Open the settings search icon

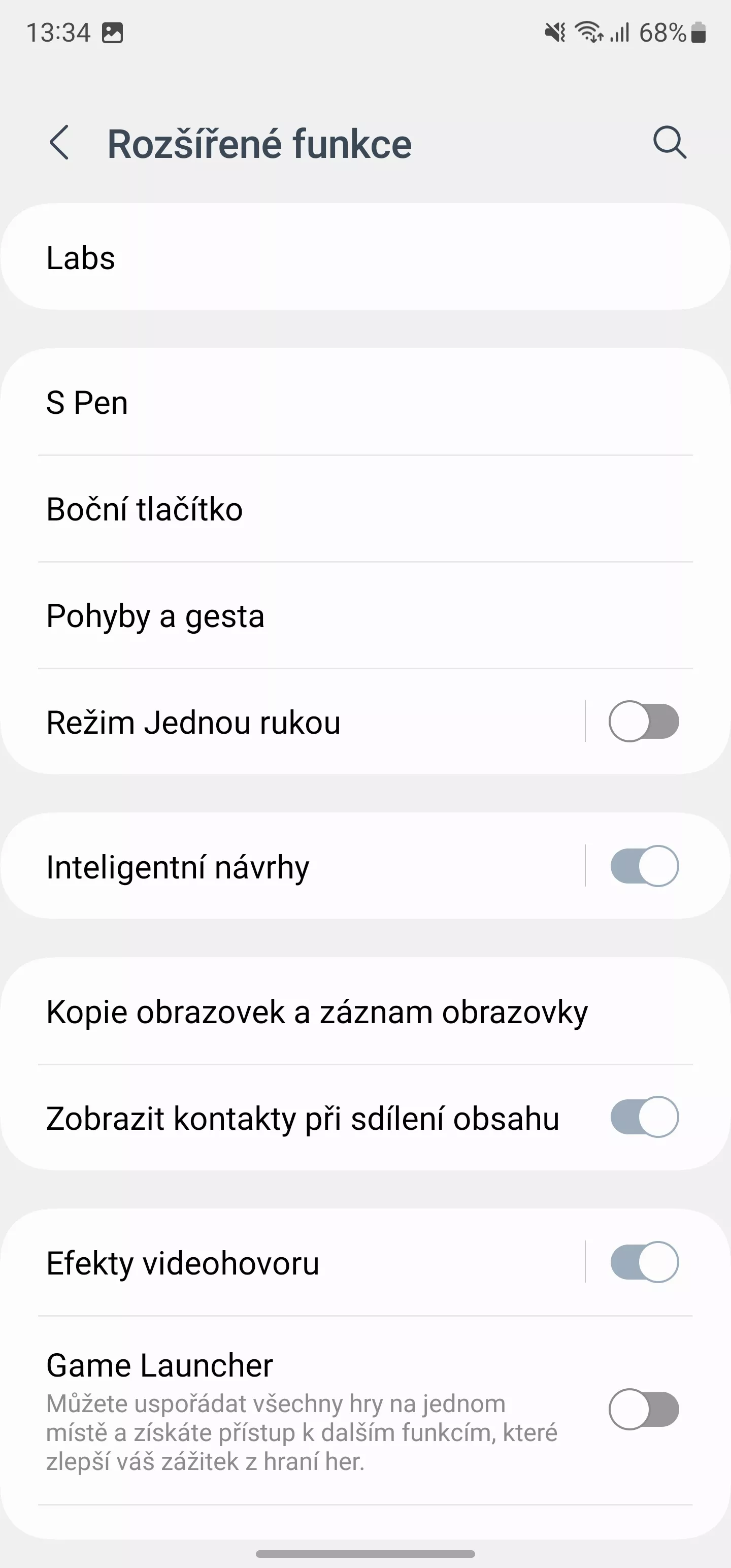click(x=670, y=144)
